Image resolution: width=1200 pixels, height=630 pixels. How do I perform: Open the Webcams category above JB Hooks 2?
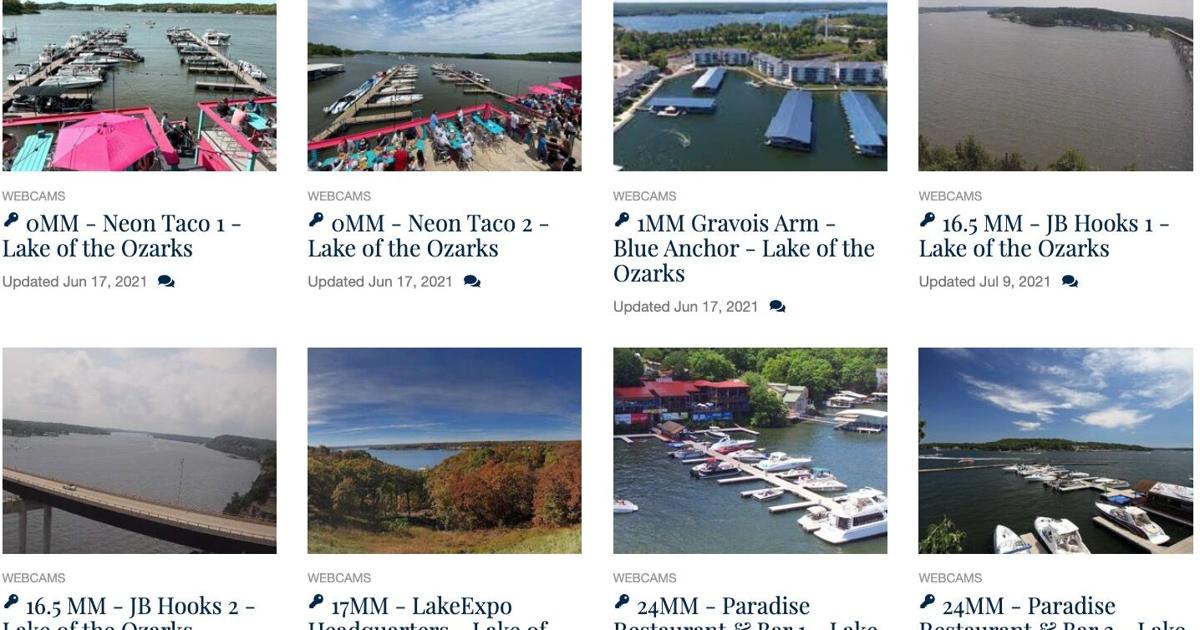pyautogui.click(x=34, y=578)
